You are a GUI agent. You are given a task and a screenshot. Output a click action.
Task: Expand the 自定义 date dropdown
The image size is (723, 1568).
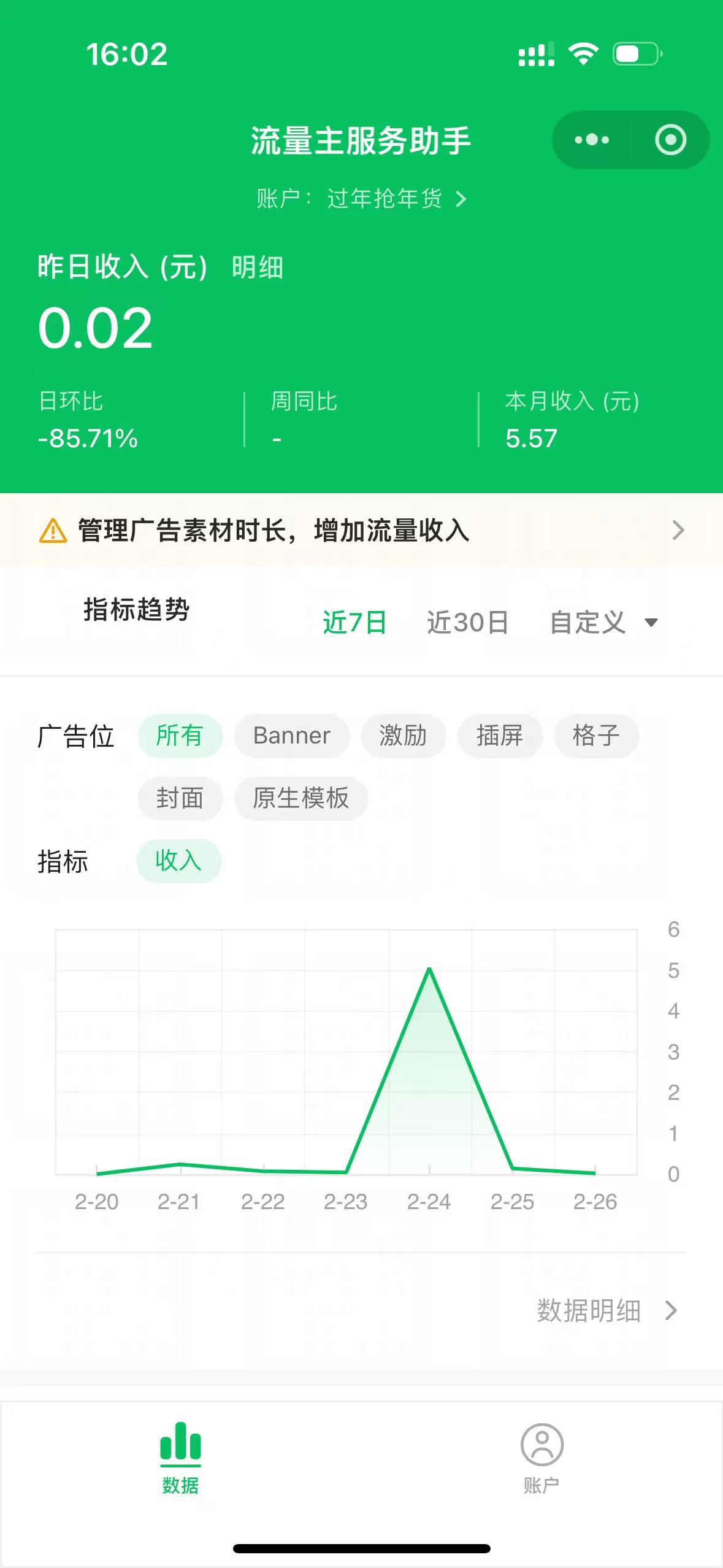click(x=603, y=622)
